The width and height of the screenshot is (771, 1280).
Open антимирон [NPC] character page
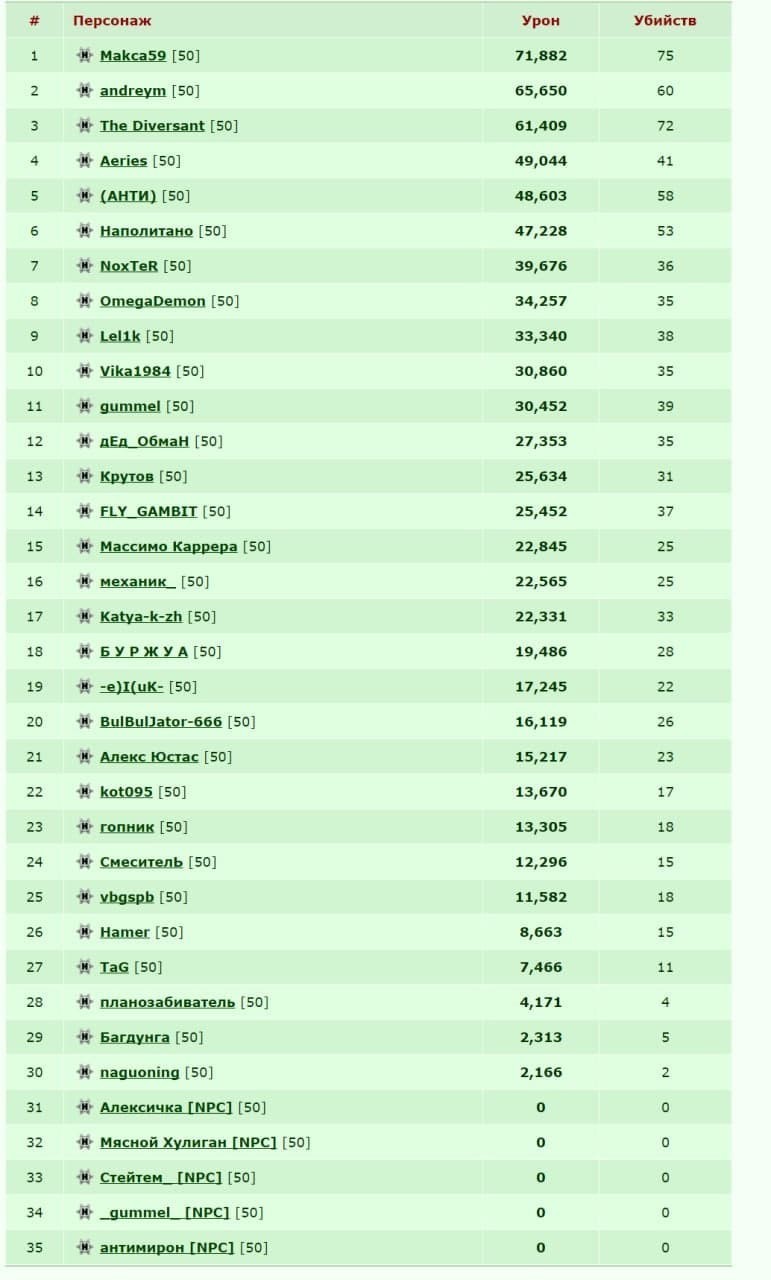[x=166, y=1247]
